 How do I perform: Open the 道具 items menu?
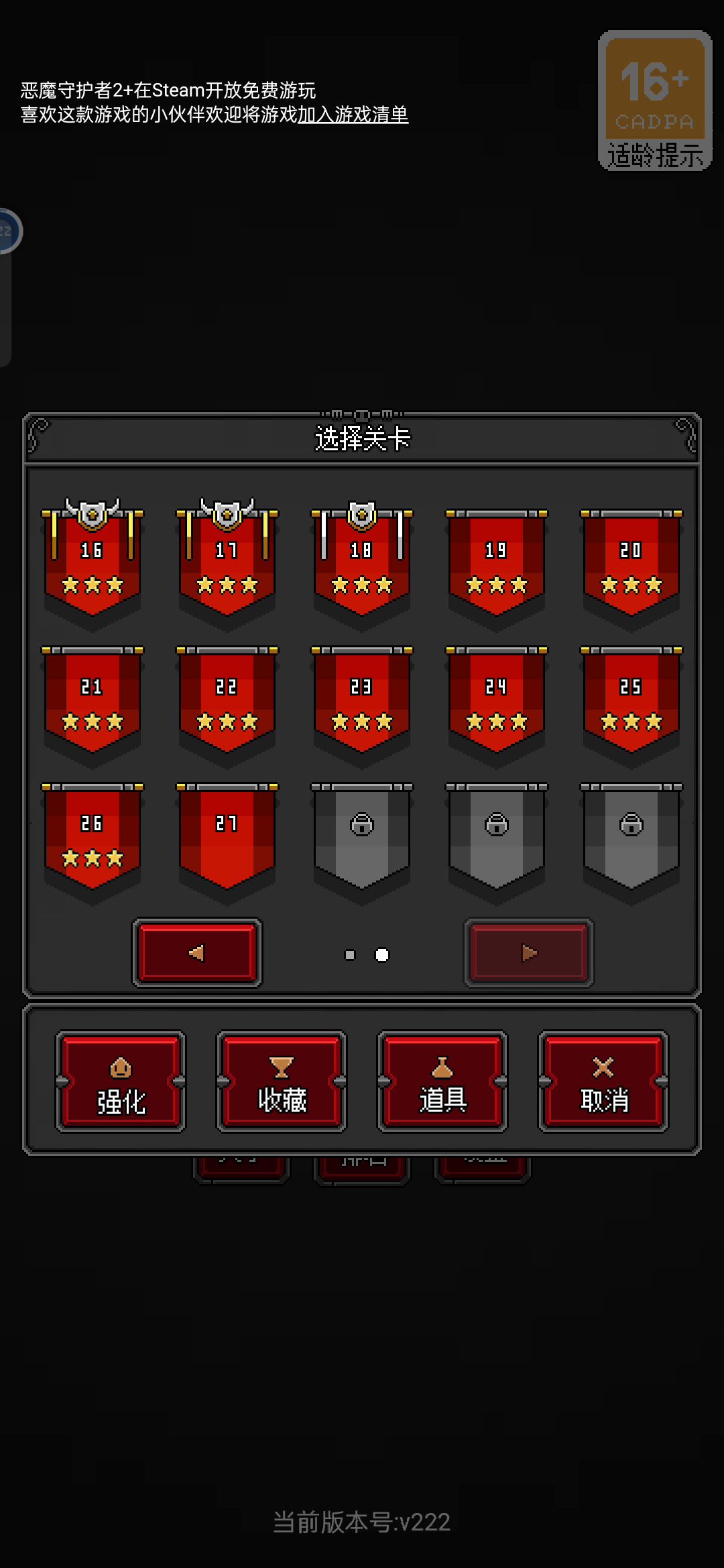coord(442,1082)
